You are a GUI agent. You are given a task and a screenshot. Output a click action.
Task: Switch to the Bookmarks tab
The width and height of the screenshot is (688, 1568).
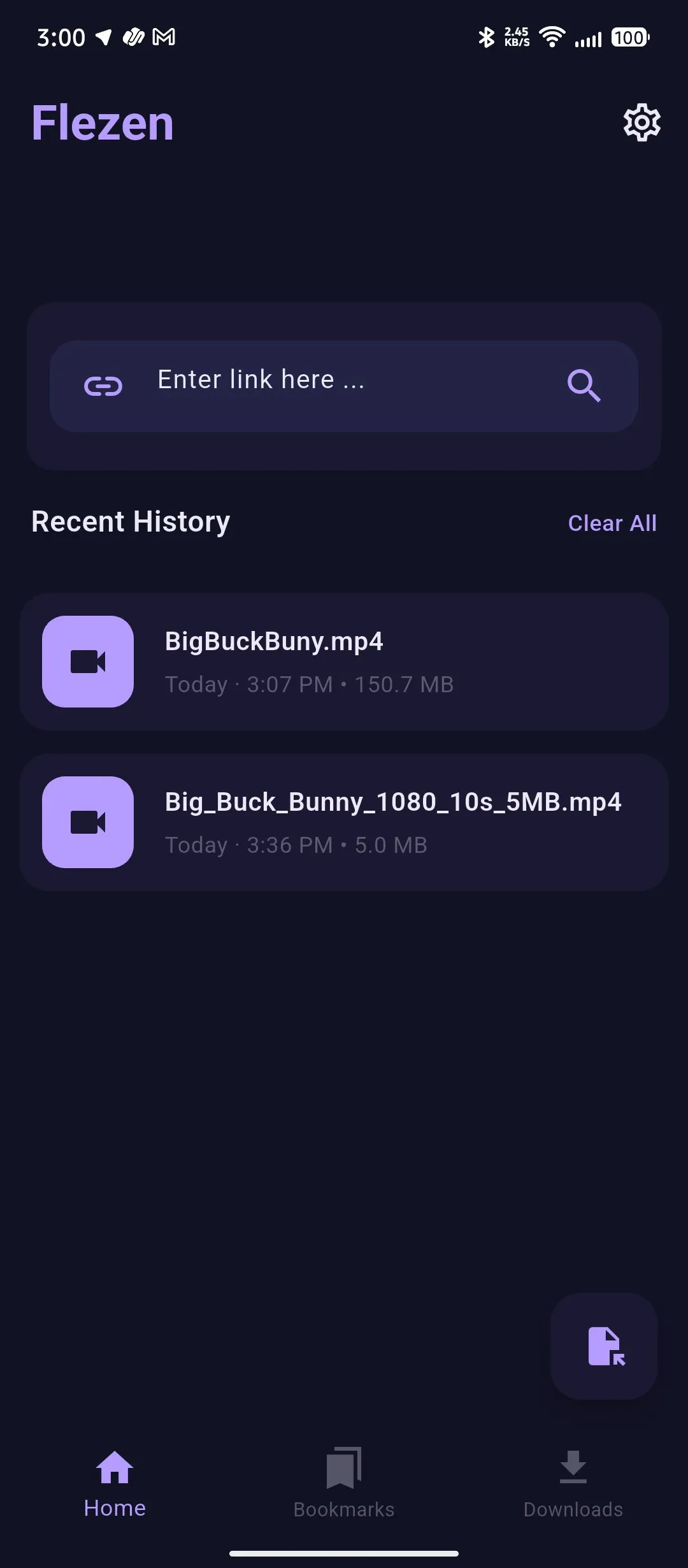tap(344, 1483)
